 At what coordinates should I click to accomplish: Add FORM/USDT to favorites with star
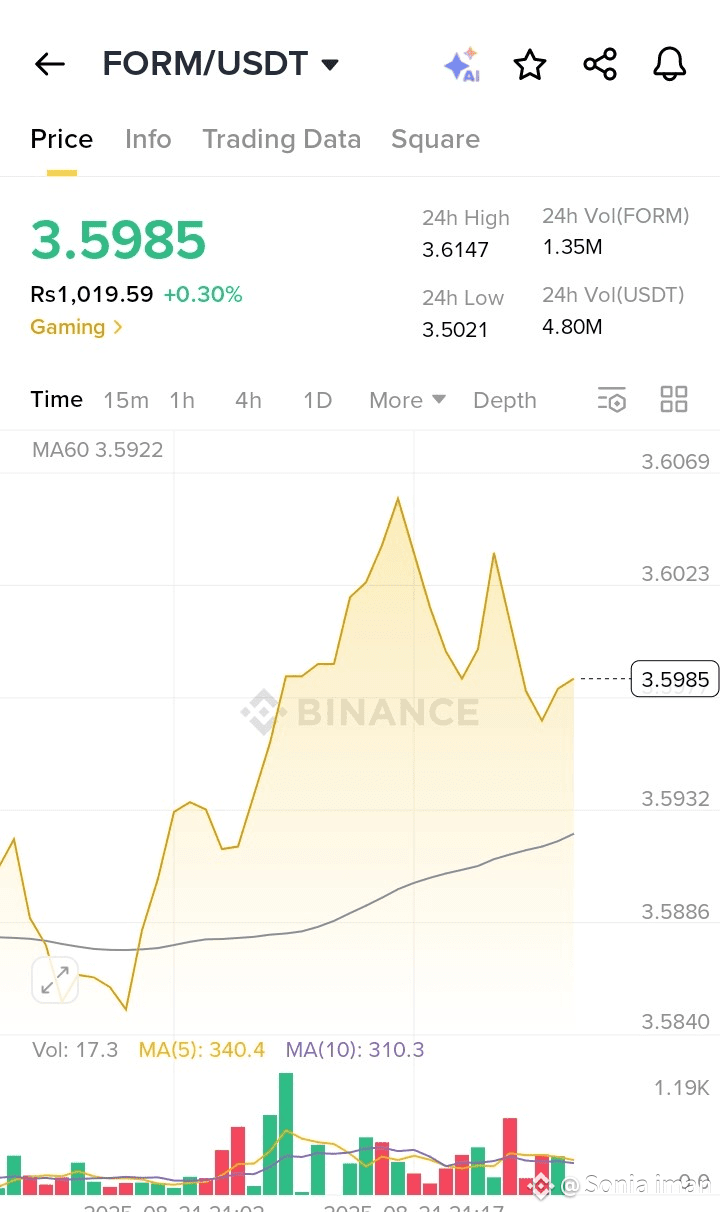pyautogui.click(x=530, y=65)
